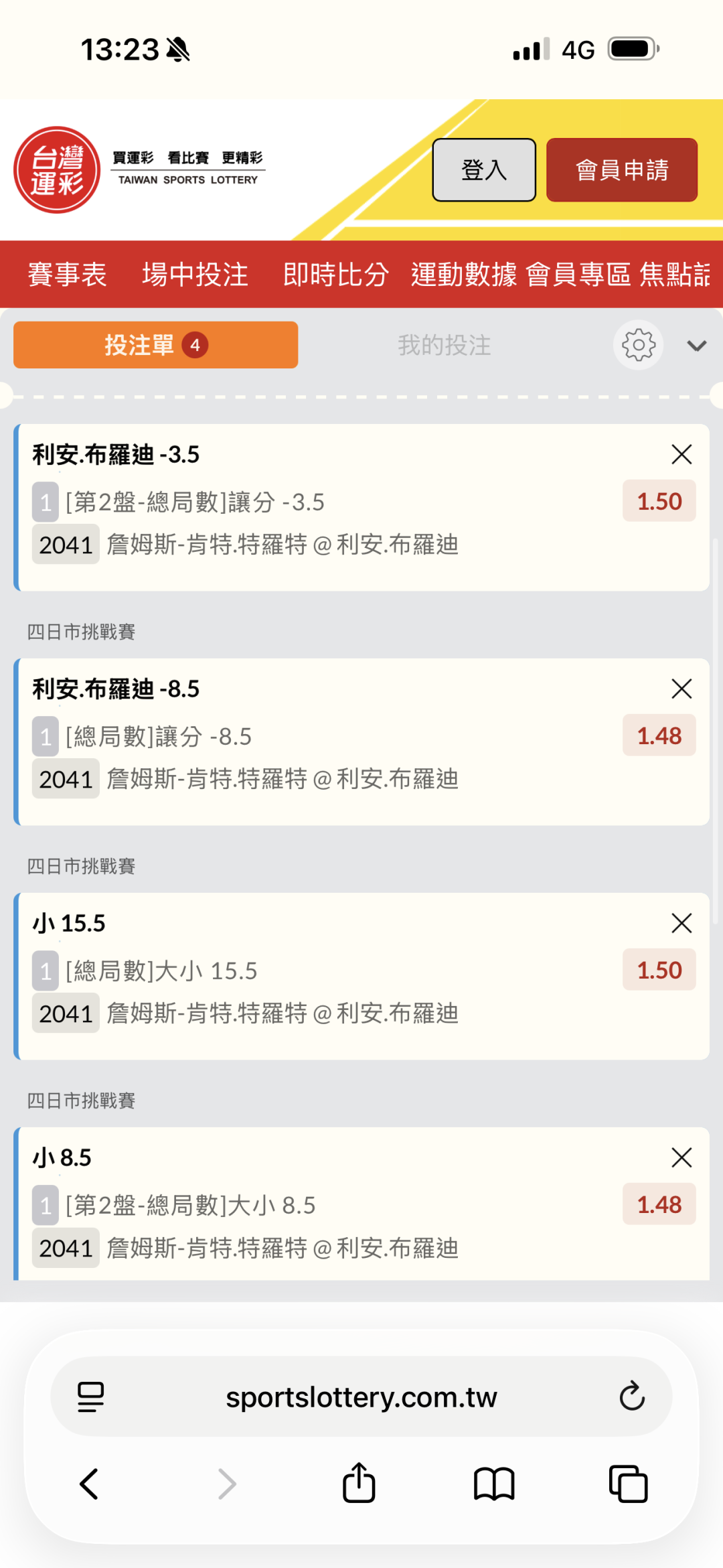The image size is (723, 1568).
Task: Reload the page in browser
Action: pyautogui.click(x=631, y=1397)
